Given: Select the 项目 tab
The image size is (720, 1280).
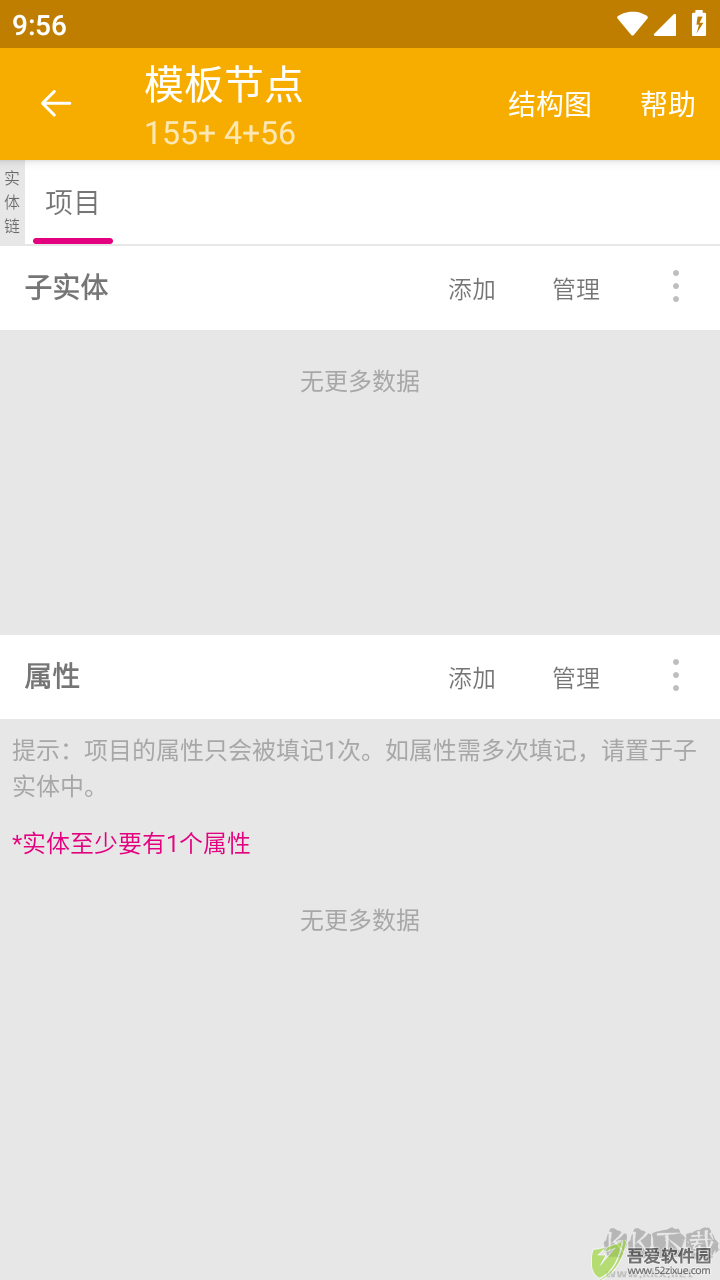Looking at the screenshot, I should tap(73, 203).
